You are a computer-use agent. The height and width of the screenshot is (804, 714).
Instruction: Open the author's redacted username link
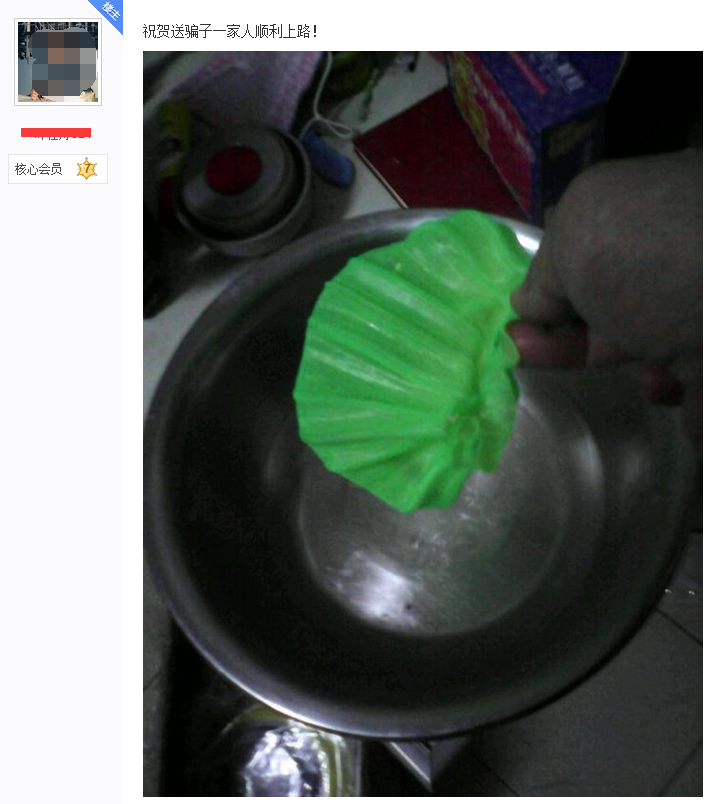pyautogui.click(x=57, y=133)
